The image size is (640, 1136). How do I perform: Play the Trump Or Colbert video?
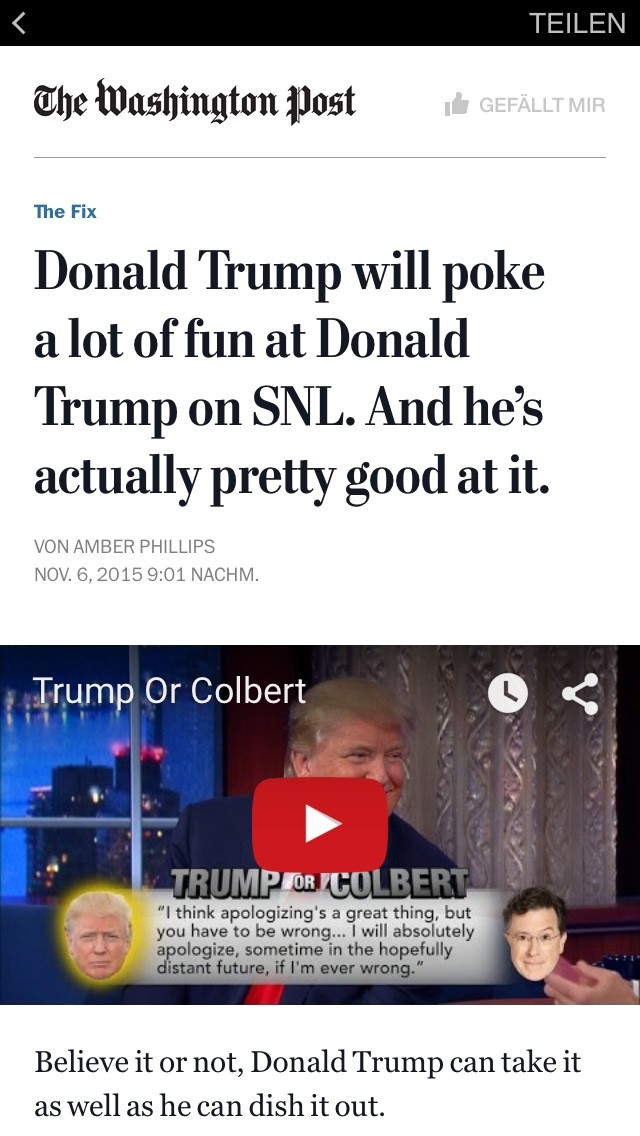(320, 824)
